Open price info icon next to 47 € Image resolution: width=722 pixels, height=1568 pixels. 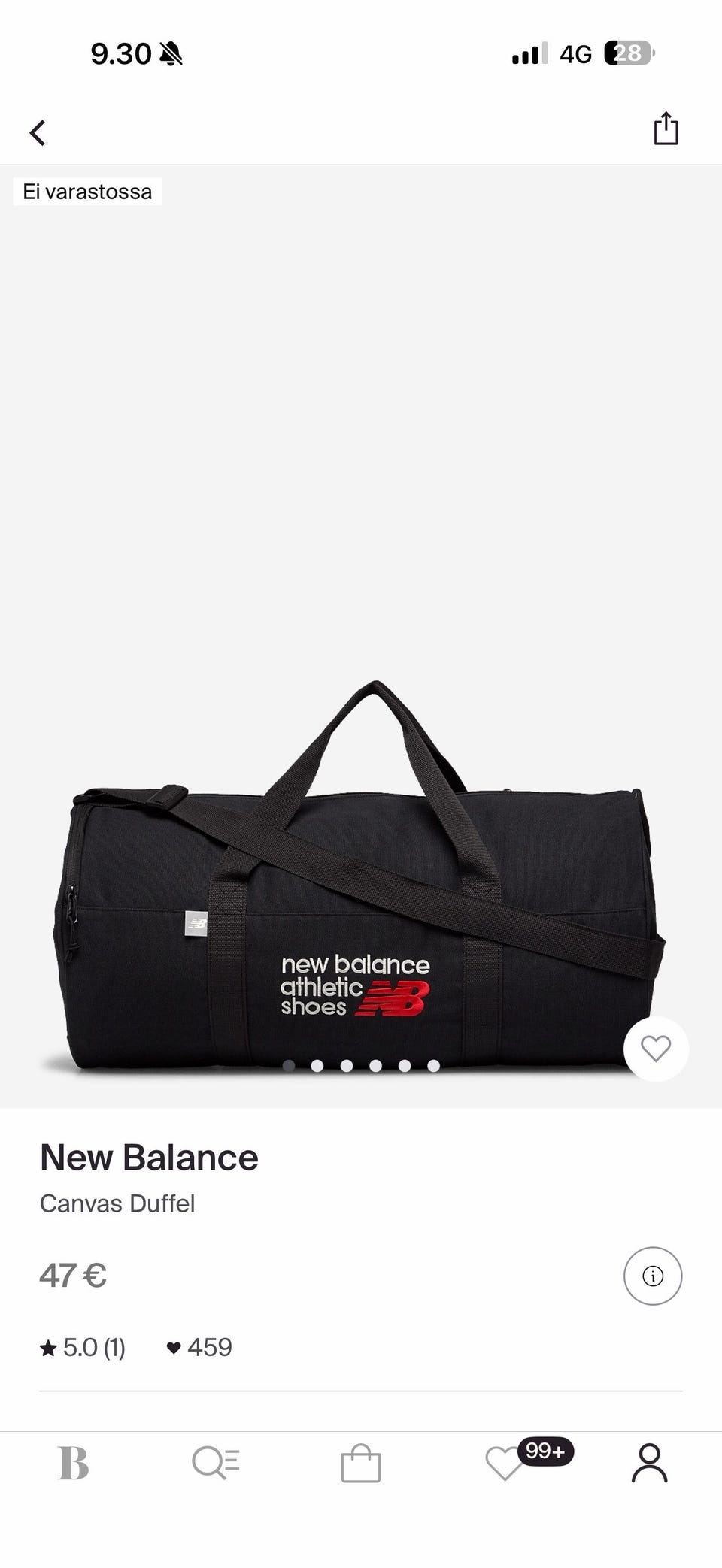[x=652, y=1276]
